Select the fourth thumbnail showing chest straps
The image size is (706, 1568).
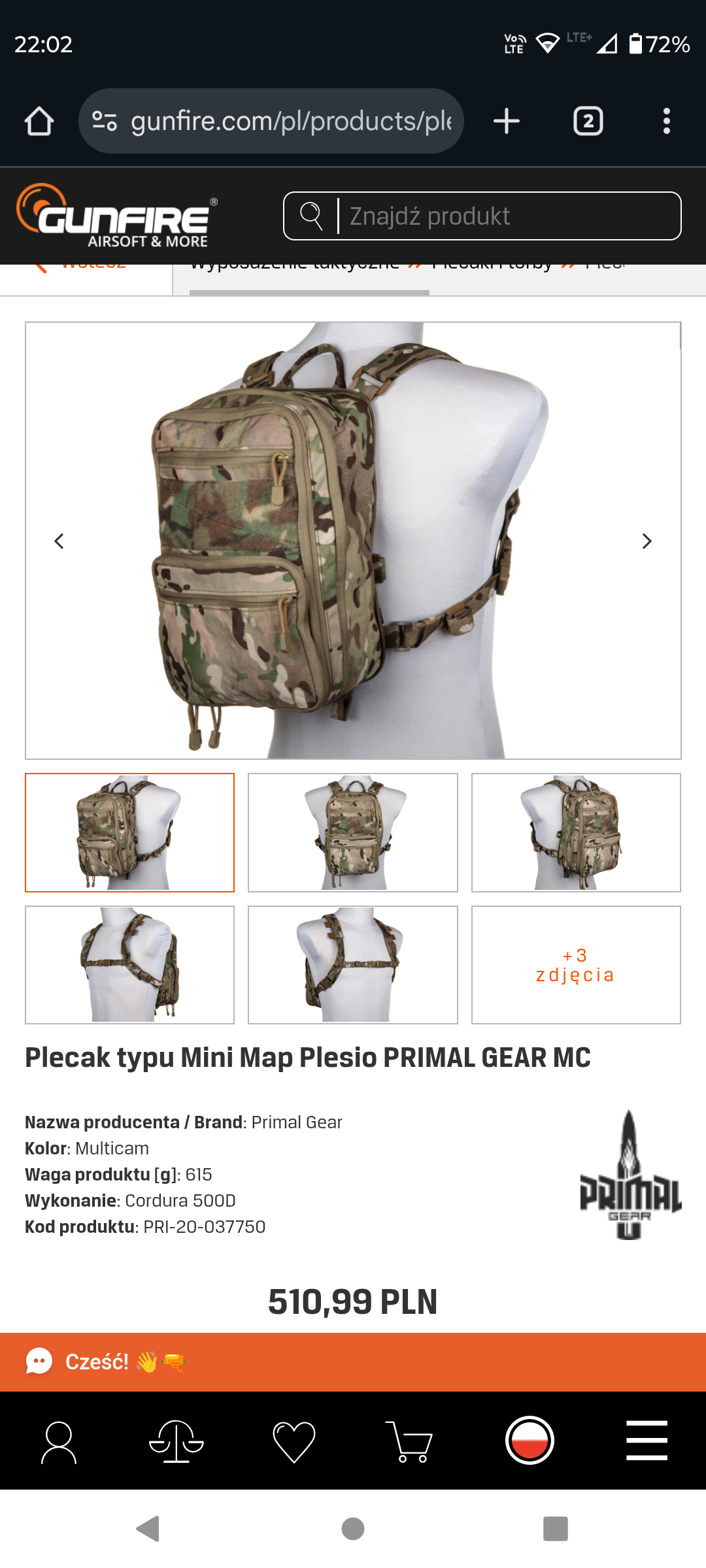(x=129, y=964)
